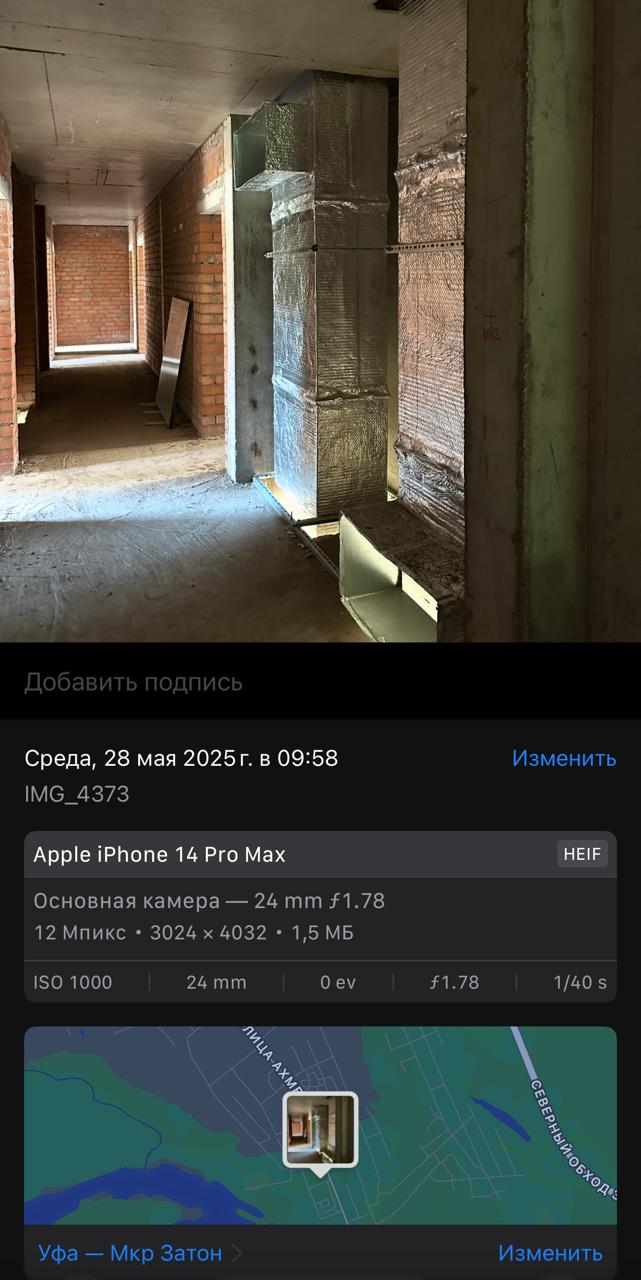The image size is (641, 1280).
Task: Tap the 'Добавить подпись' caption field
Action: click(x=320, y=682)
